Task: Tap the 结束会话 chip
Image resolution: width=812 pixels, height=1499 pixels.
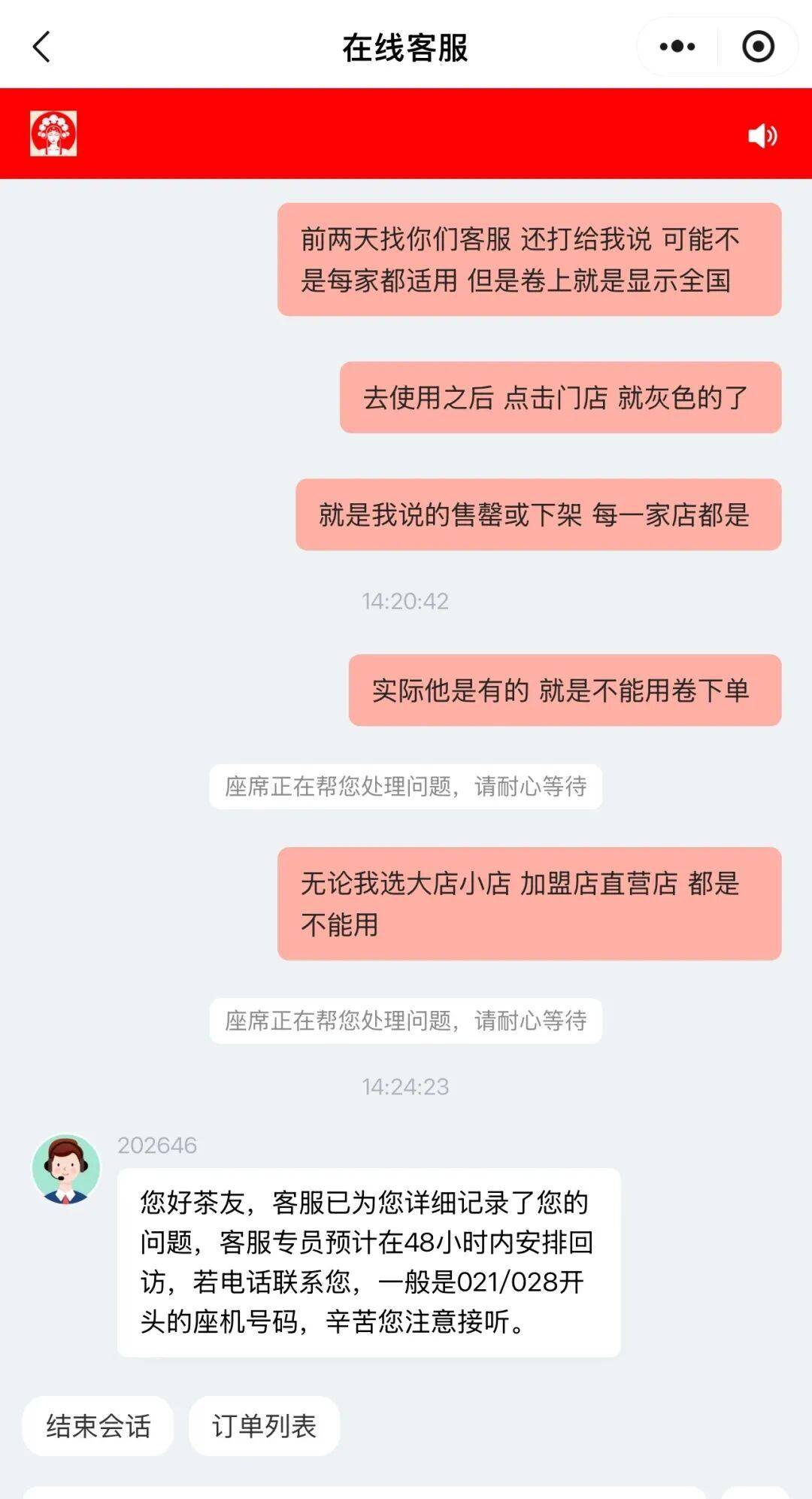Action: (98, 1426)
